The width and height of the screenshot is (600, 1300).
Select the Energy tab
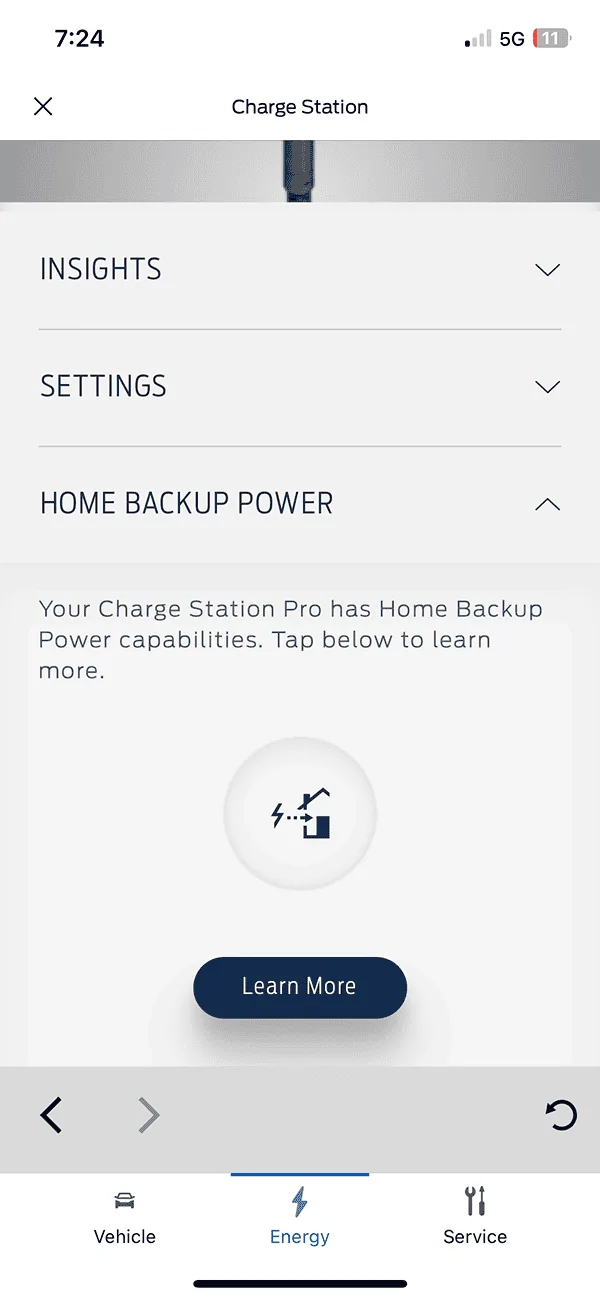pyautogui.click(x=300, y=1218)
